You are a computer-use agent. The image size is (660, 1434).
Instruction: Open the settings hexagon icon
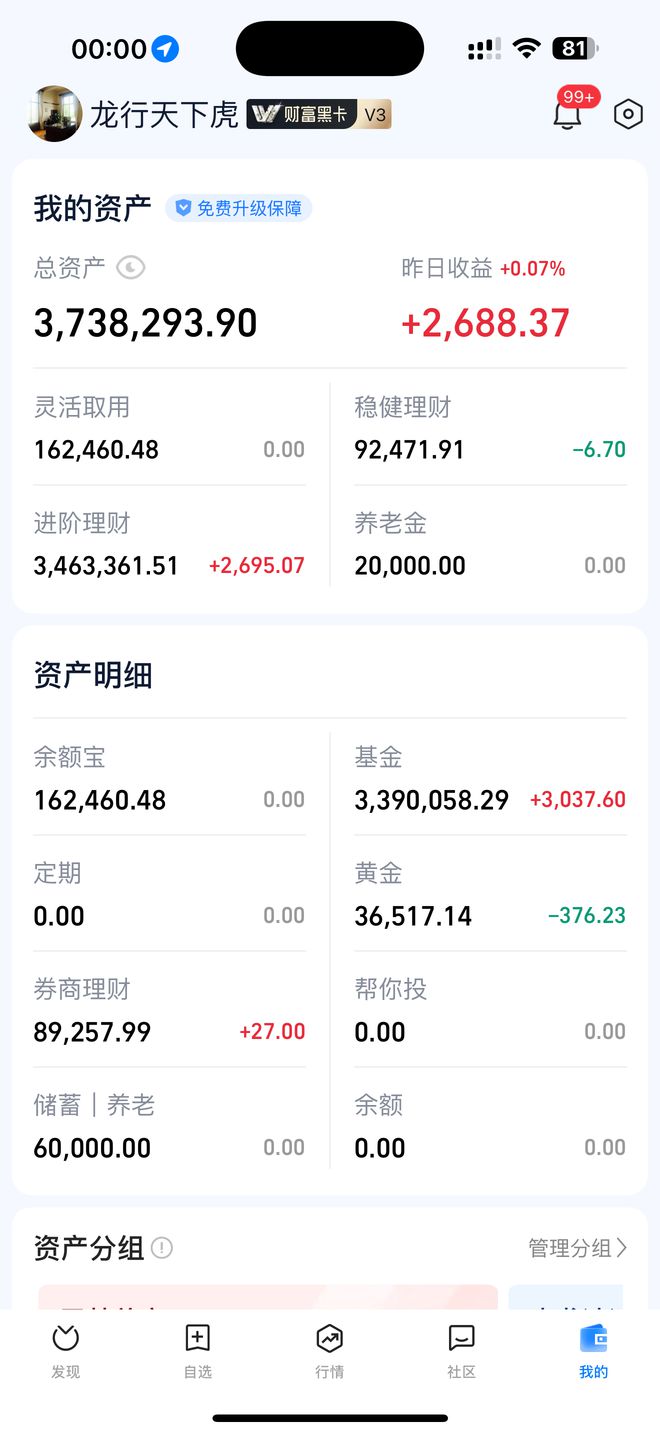coord(628,114)
